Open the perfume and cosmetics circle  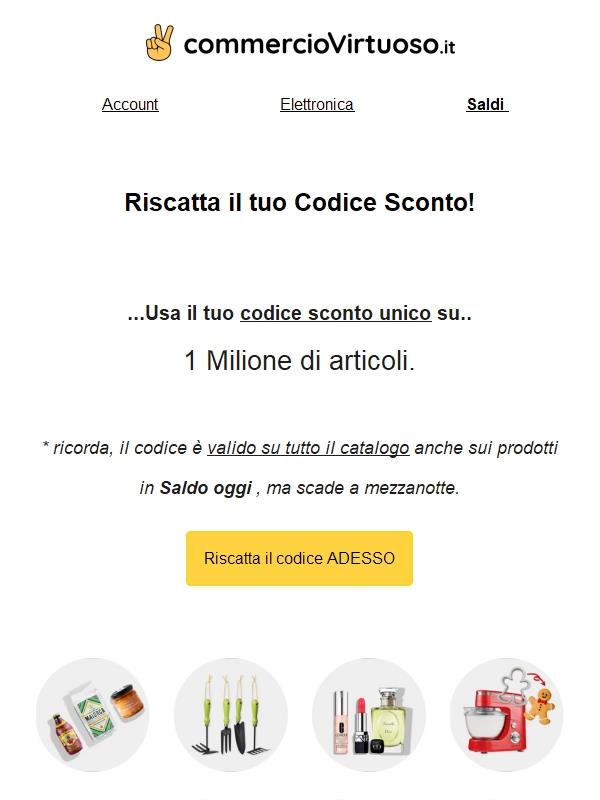tap(369, 714)
